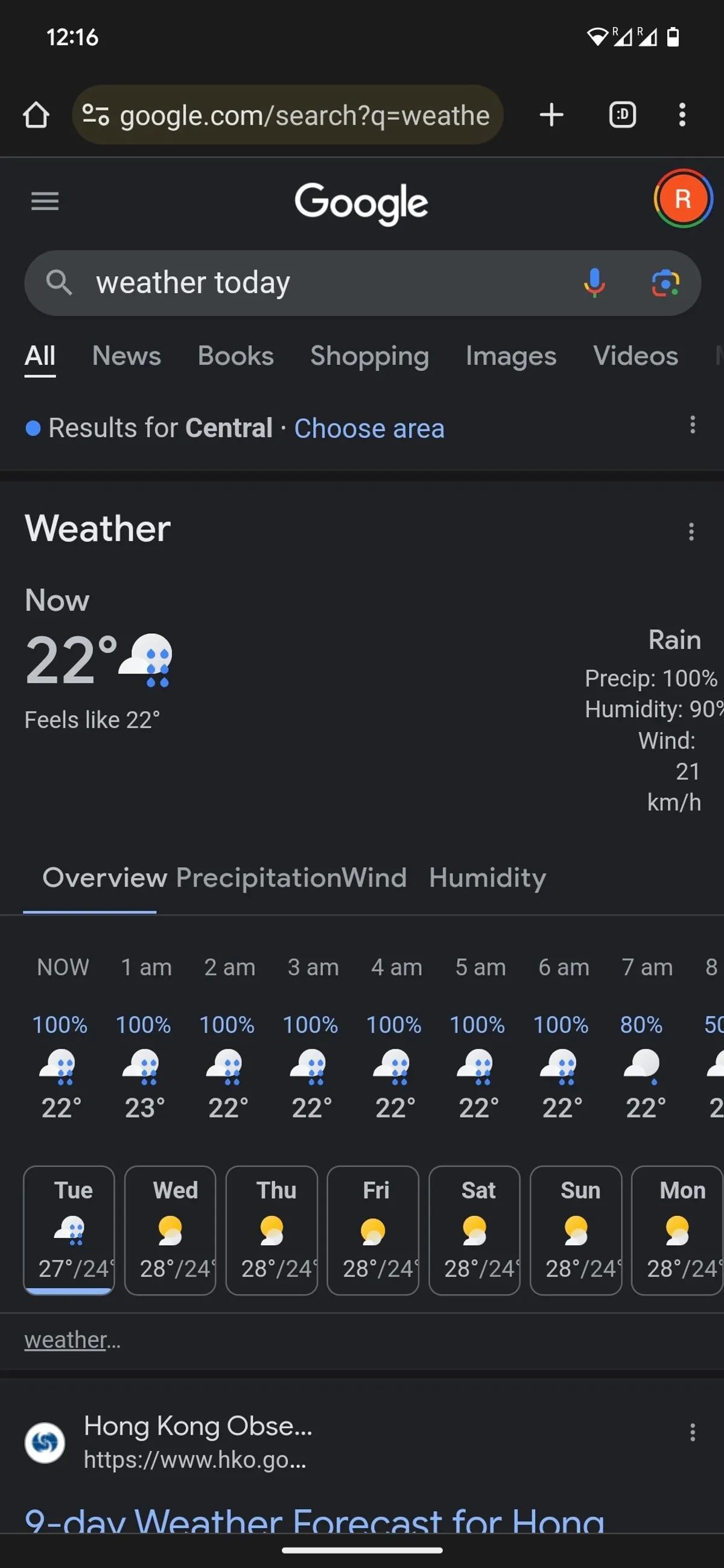This screenshot has width=724, height=1568.
Task: Switch to the Images results tab
Action: click(x=511, y=356)
